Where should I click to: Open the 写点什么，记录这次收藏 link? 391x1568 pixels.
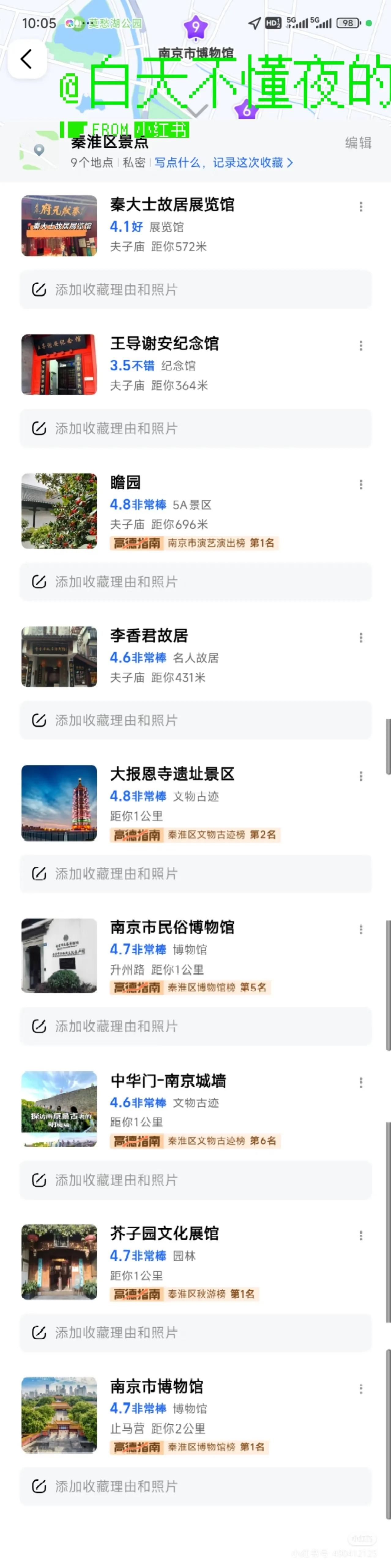(224, 163)
